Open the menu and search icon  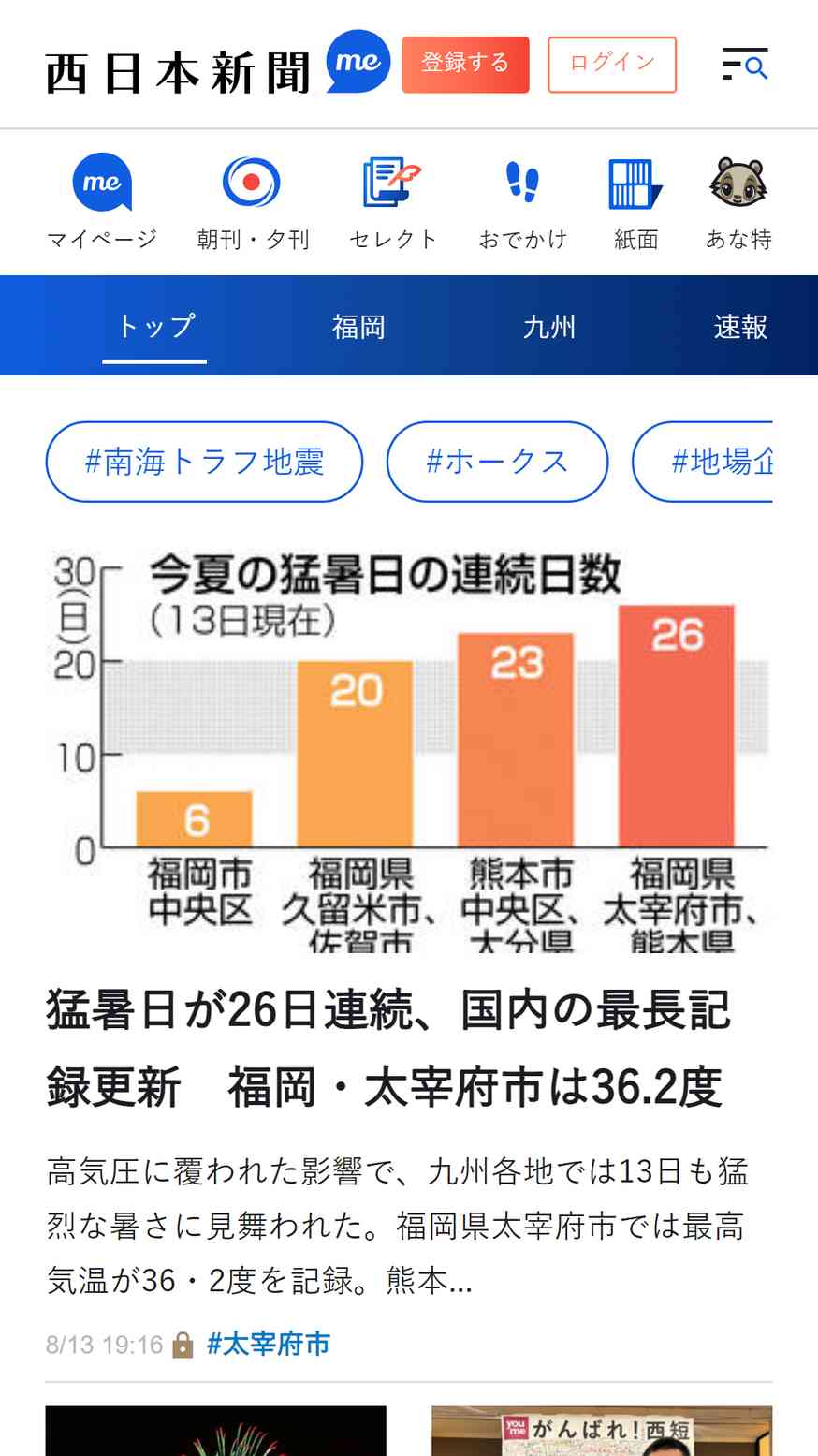pyautogui.click(x=745, y=65)
